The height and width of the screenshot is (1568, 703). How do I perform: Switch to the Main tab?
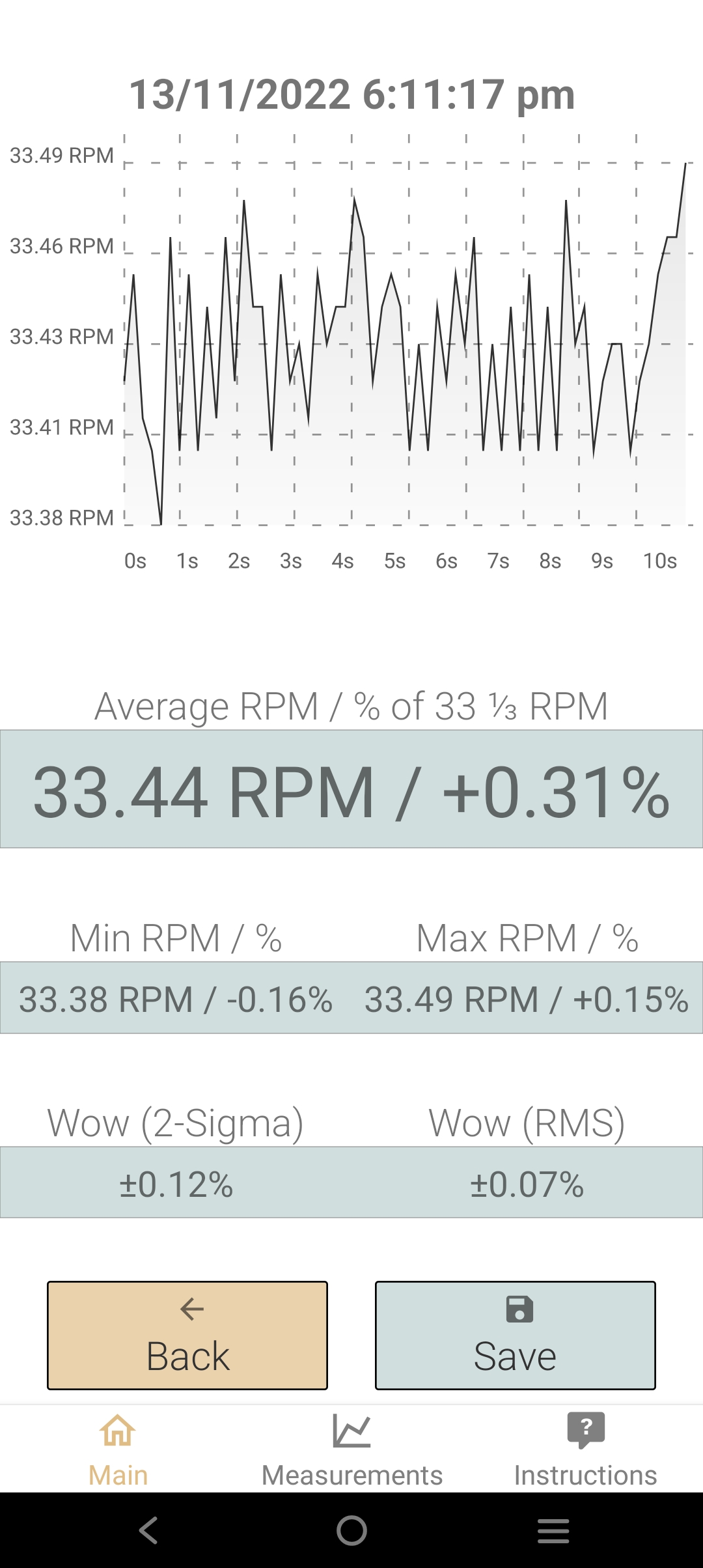(x=118, y=1449)
